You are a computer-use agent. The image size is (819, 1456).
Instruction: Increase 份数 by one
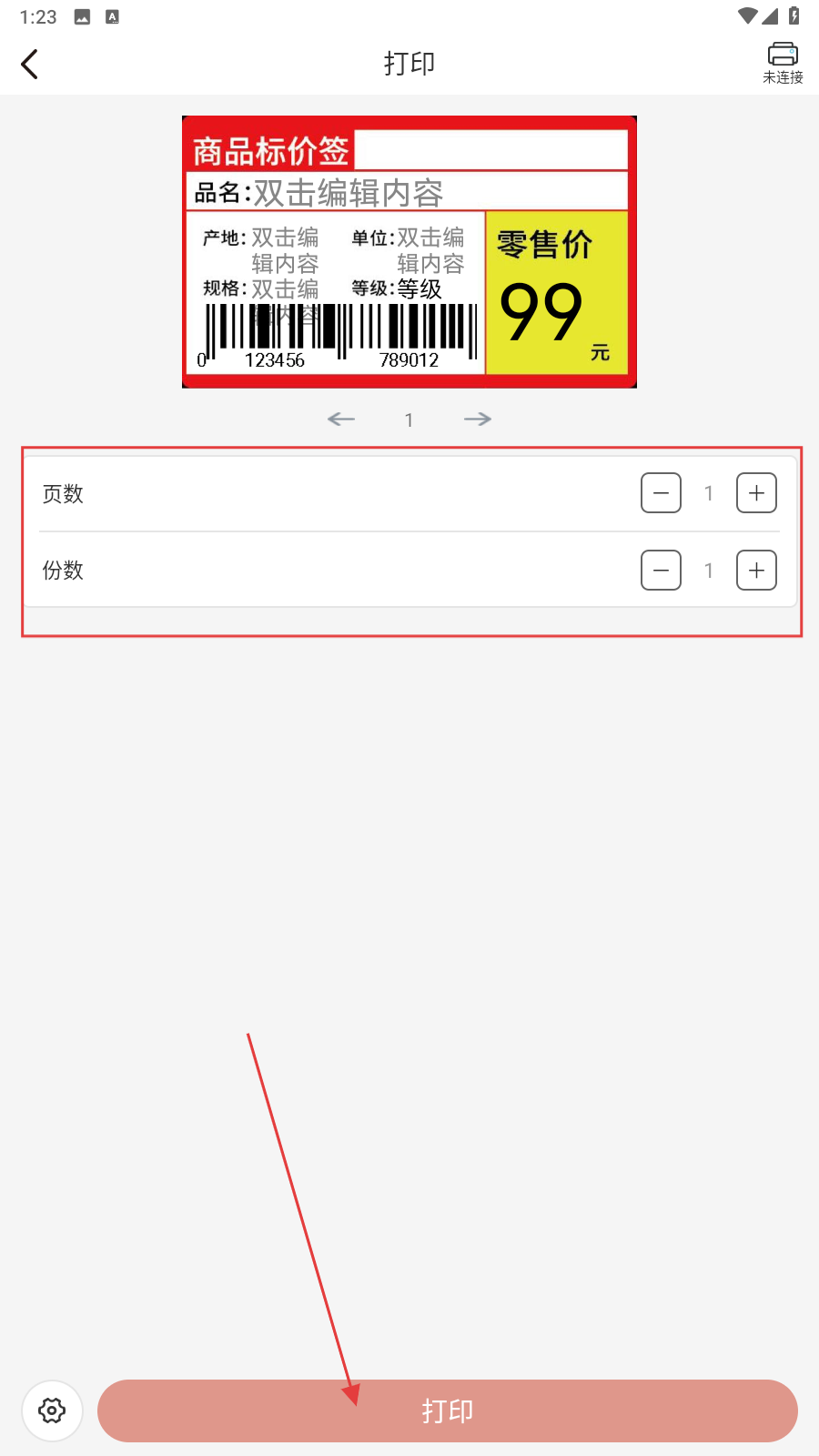click(756, 571)
